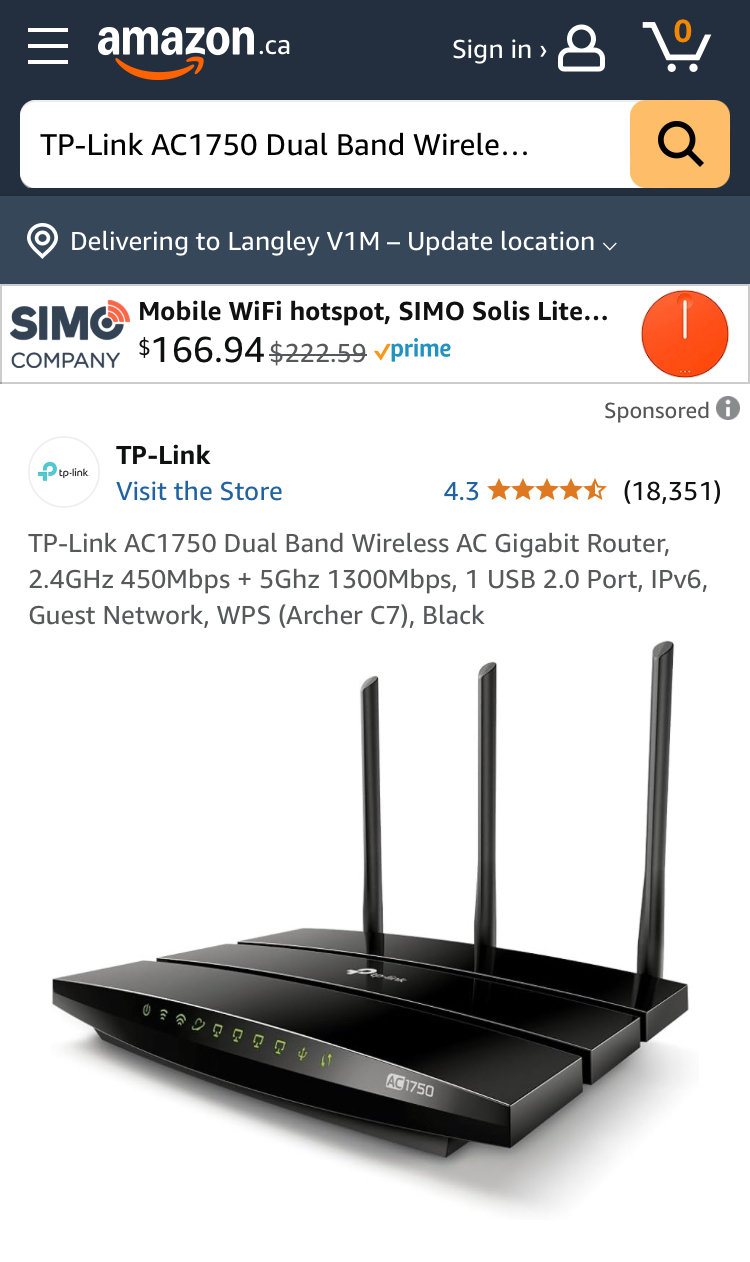This screenshot has height=1262, width=750.
Task: Open Sponsored ad info icon
Action: pyautogui.click(x=728, y=409)
